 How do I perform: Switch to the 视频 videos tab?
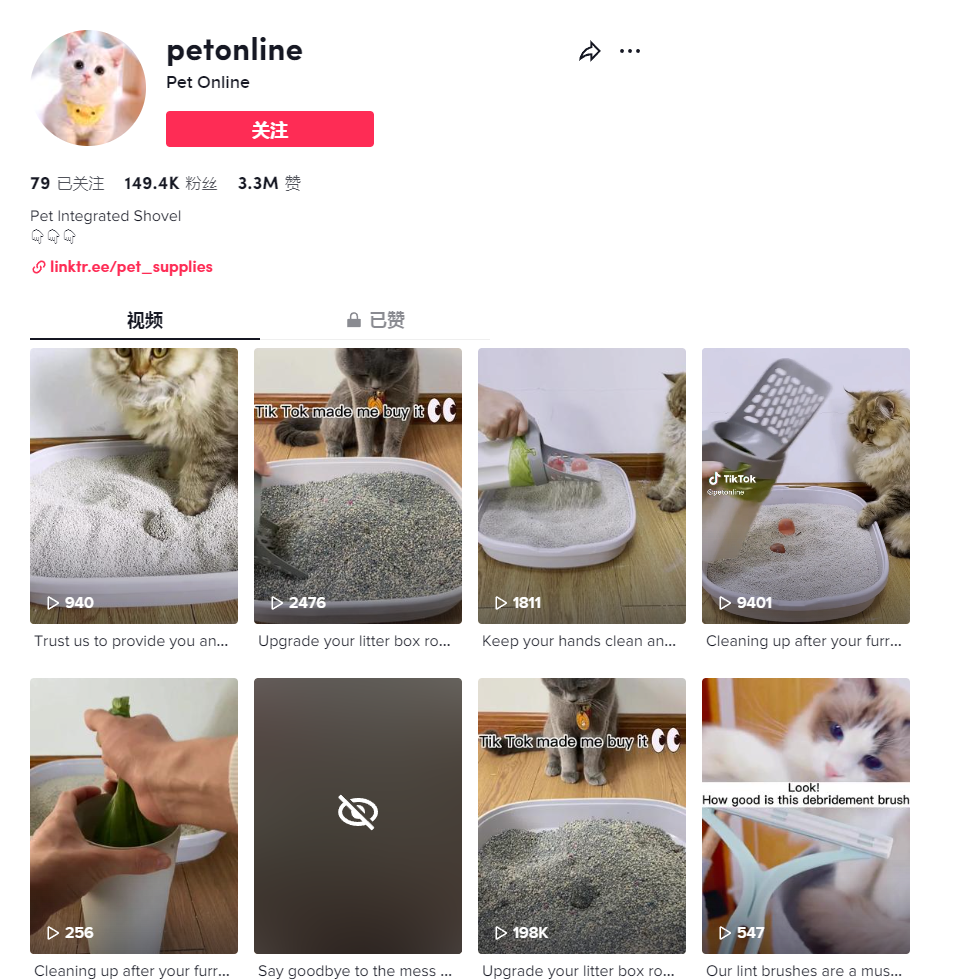point(145,320)
